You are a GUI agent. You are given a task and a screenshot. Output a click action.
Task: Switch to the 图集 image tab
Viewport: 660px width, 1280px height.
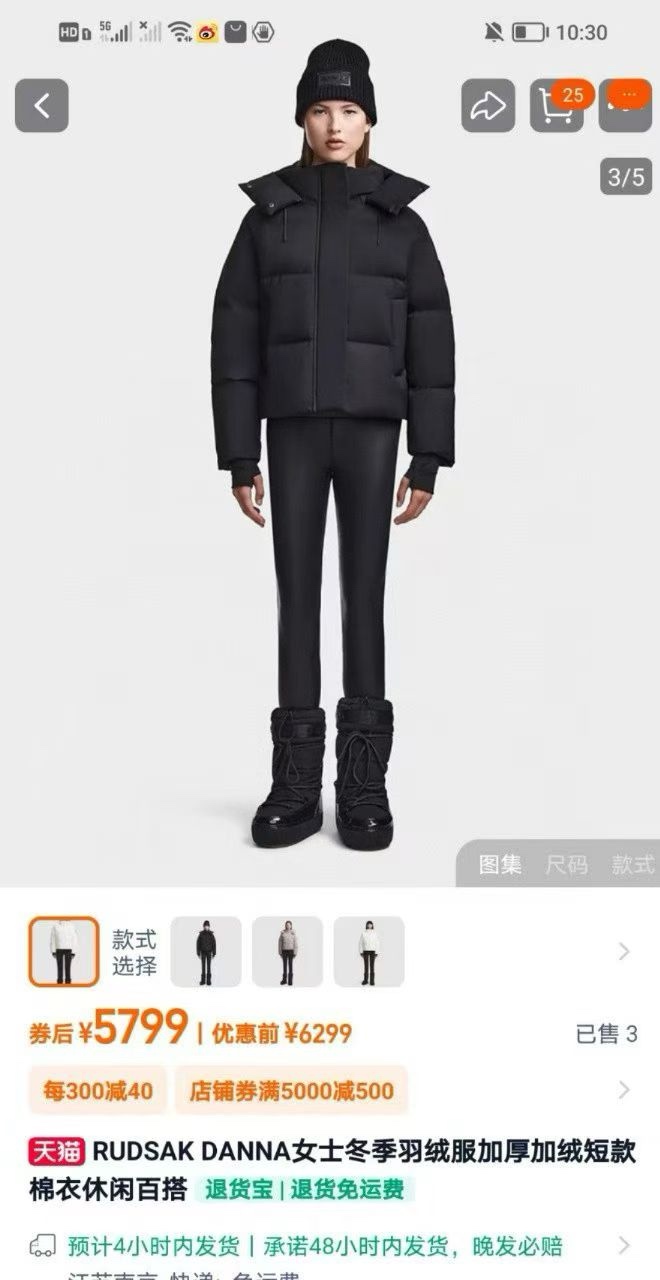[500, 865]
